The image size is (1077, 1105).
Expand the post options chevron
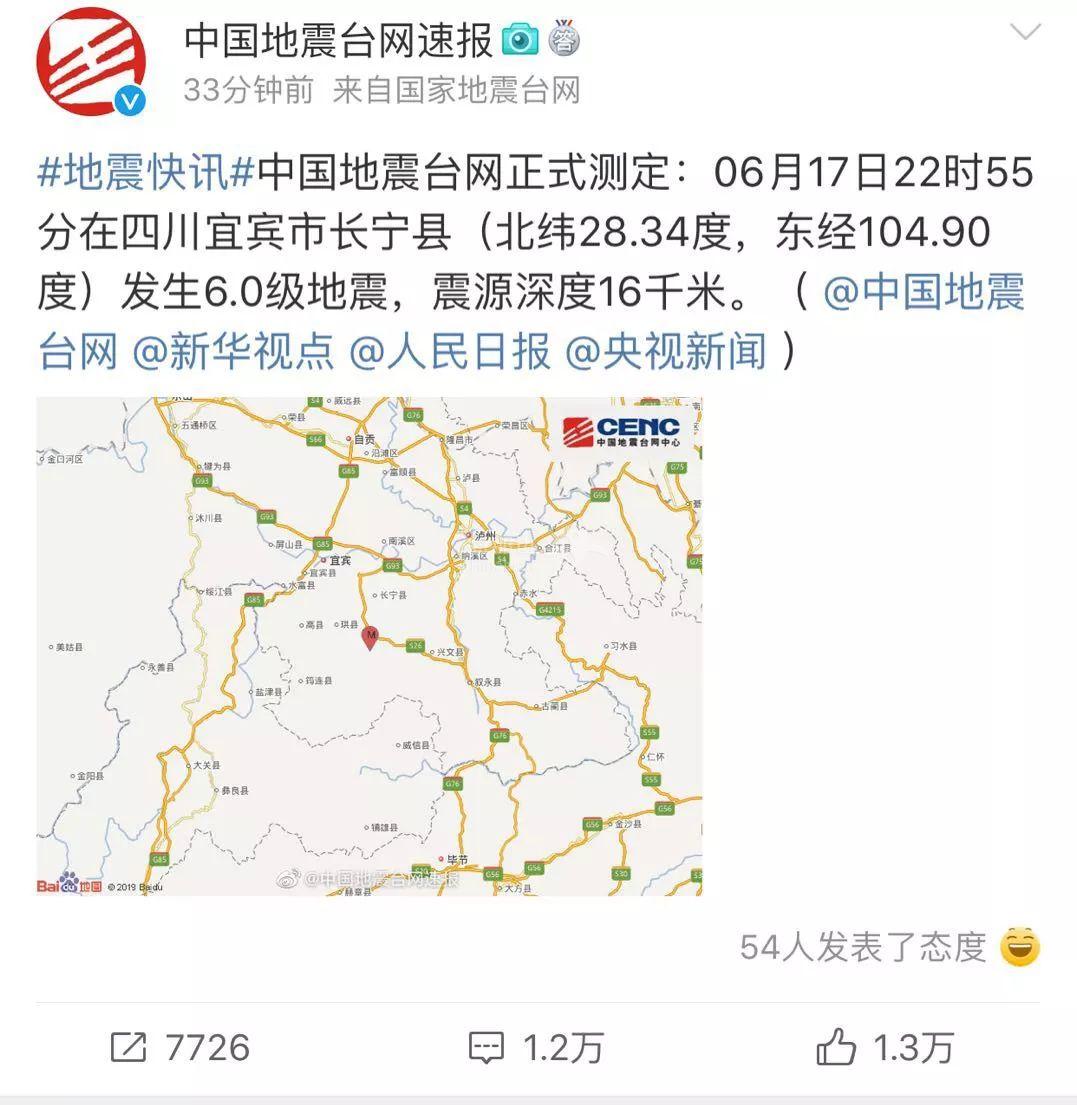(1026, 32)
